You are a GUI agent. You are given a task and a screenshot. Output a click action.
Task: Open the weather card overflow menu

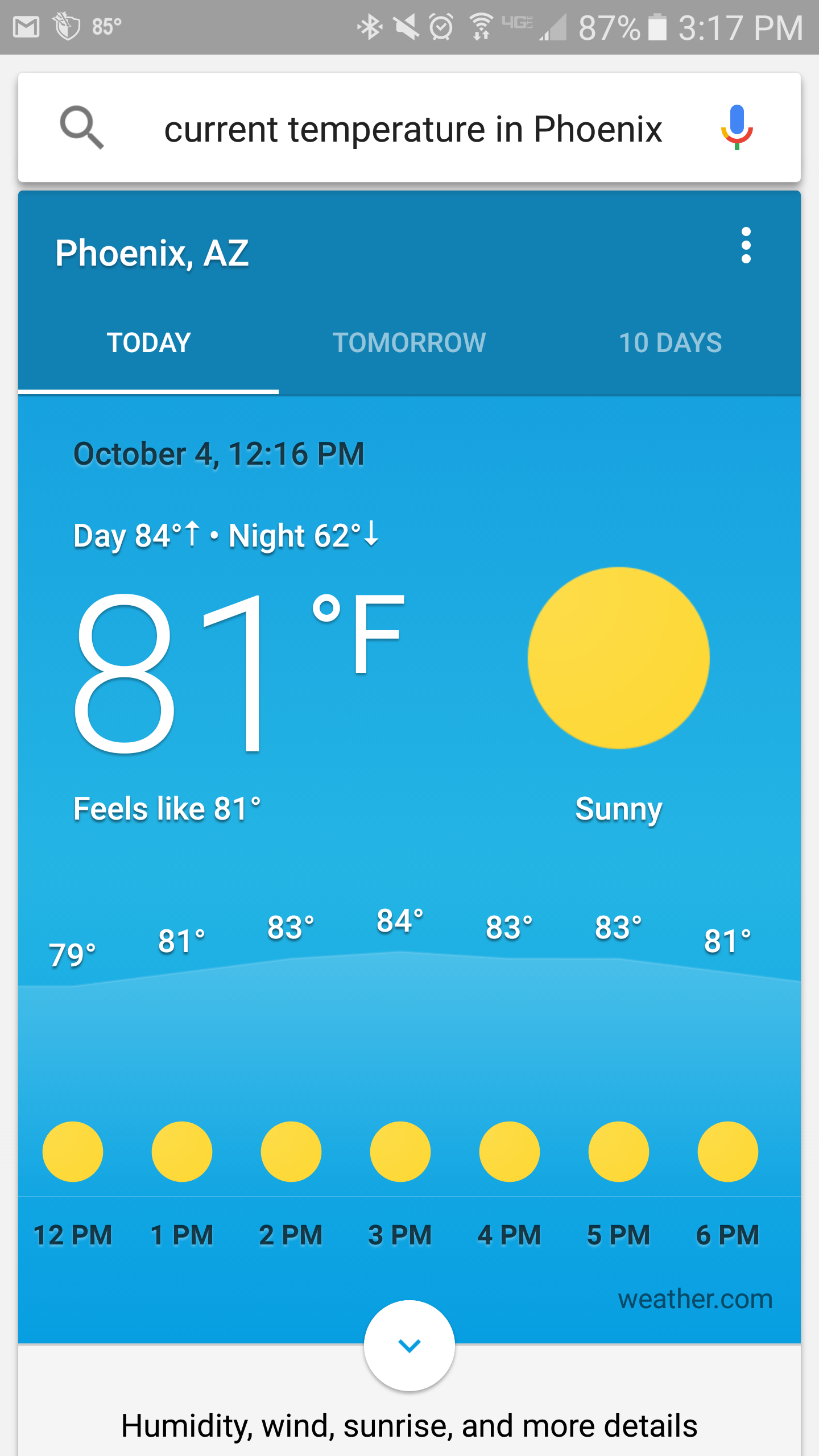point(746,246)
